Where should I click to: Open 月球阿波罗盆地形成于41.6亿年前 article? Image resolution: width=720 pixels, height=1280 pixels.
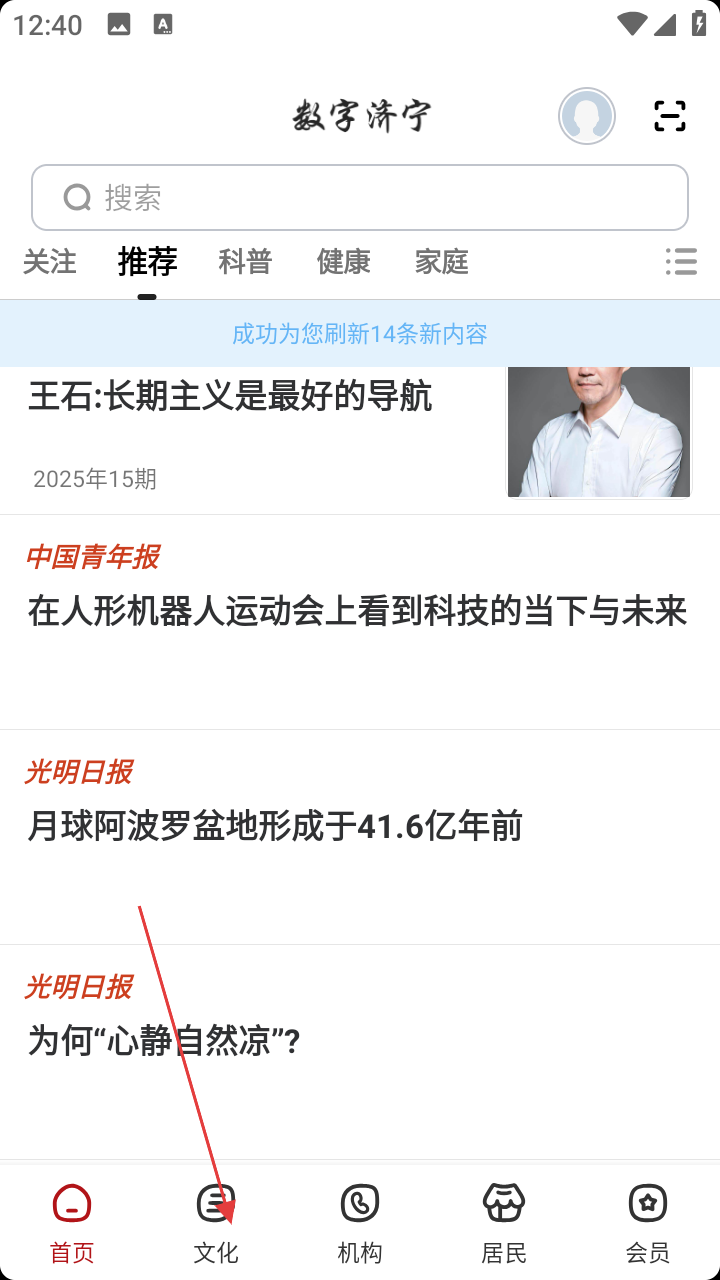point(275,827)
